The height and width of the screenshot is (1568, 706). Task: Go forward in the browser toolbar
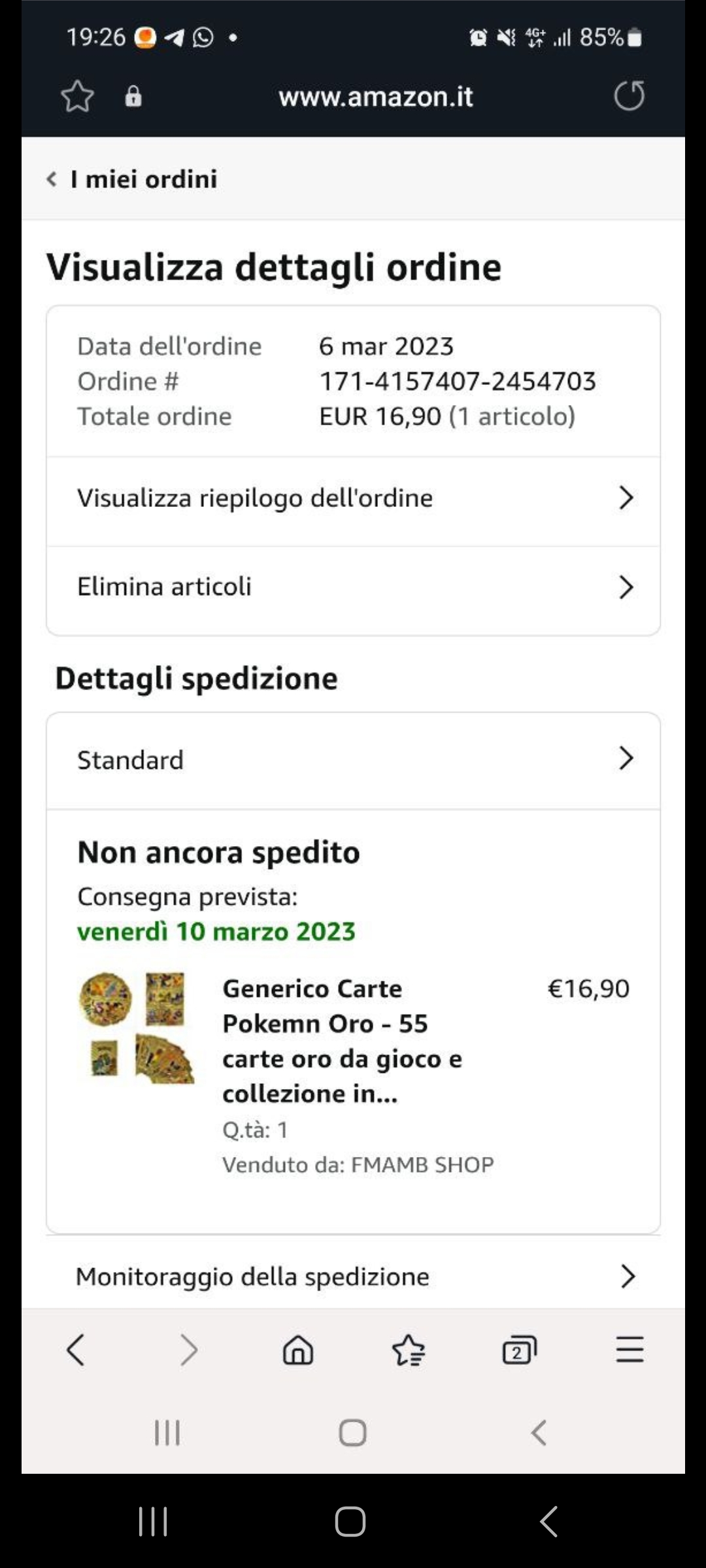click(188, 1350)
